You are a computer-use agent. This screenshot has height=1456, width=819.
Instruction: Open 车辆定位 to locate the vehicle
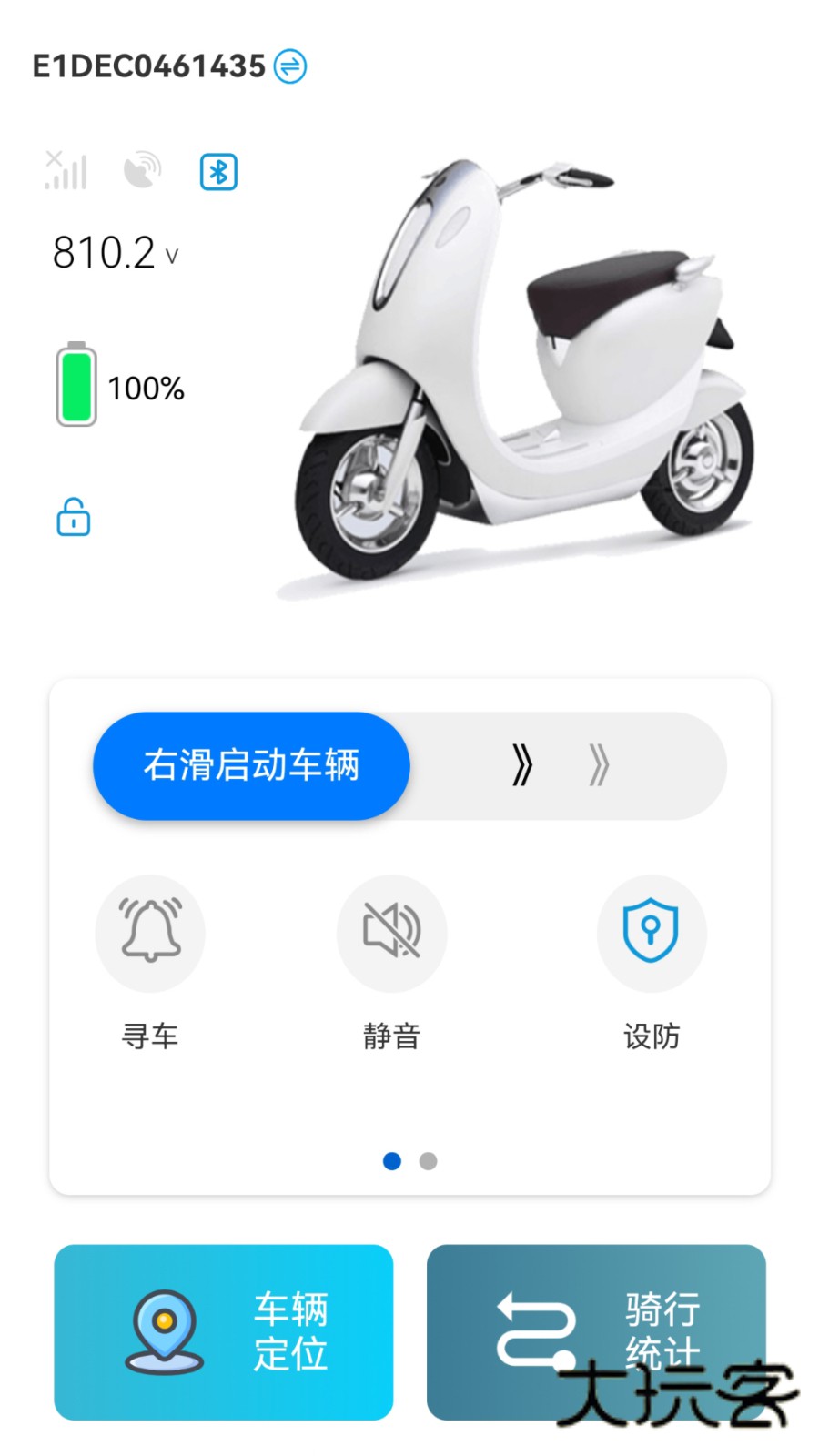pyautogui.click(x=223, y=1331)
